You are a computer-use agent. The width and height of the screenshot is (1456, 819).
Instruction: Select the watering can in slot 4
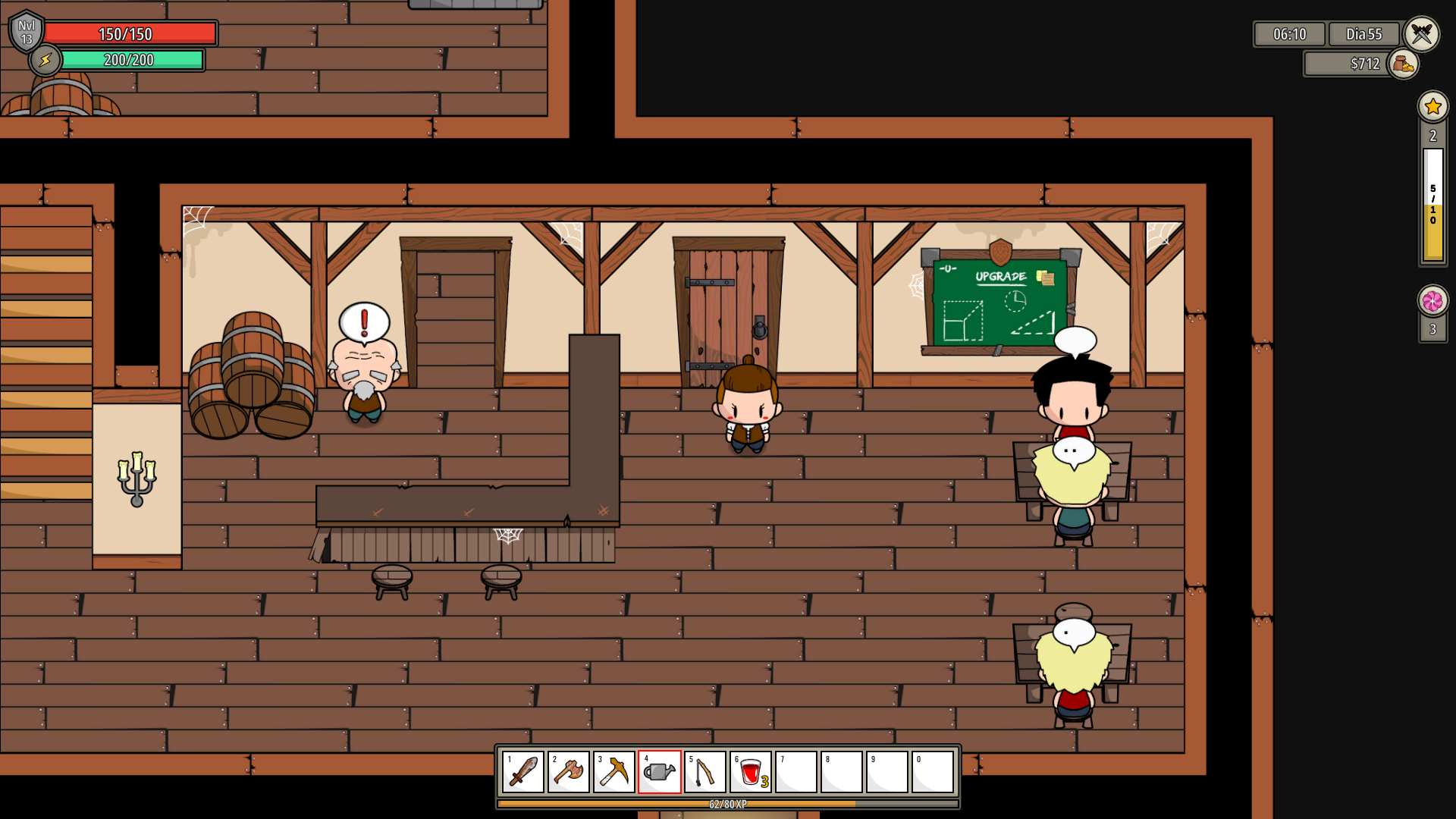(660, 772)
